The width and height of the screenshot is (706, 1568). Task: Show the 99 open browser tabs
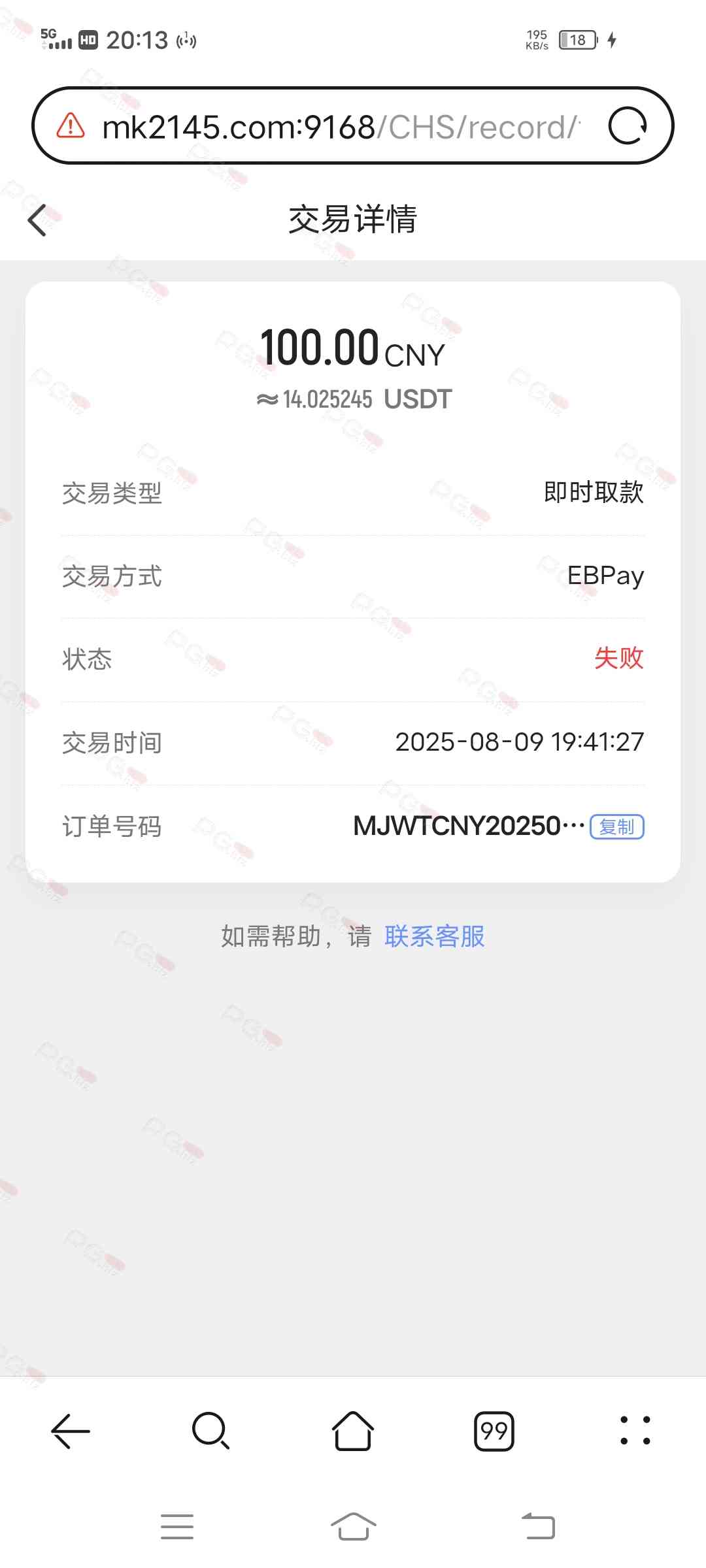(x=494, y=1431)
